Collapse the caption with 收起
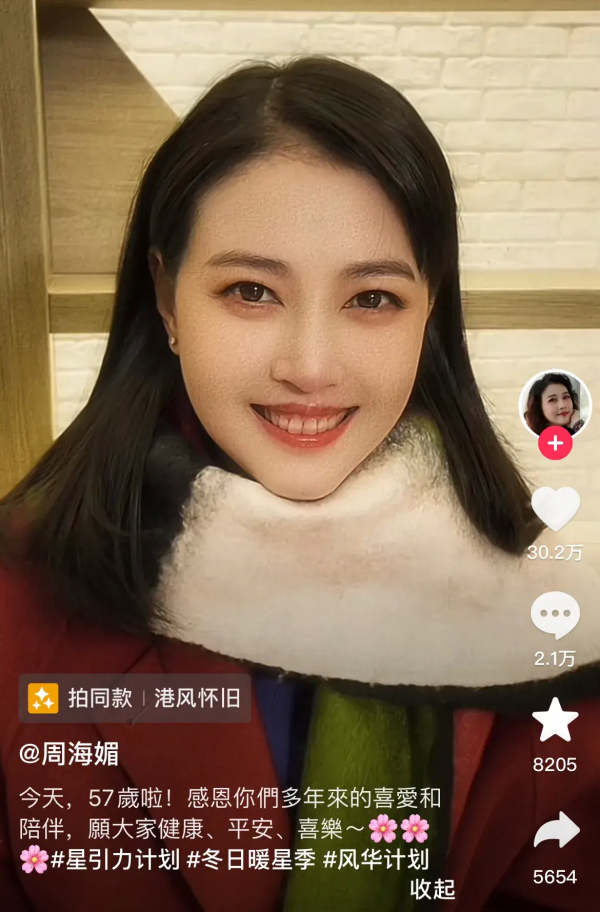The height and width of the screenshot is (912, 600). [x=433, y=888]
